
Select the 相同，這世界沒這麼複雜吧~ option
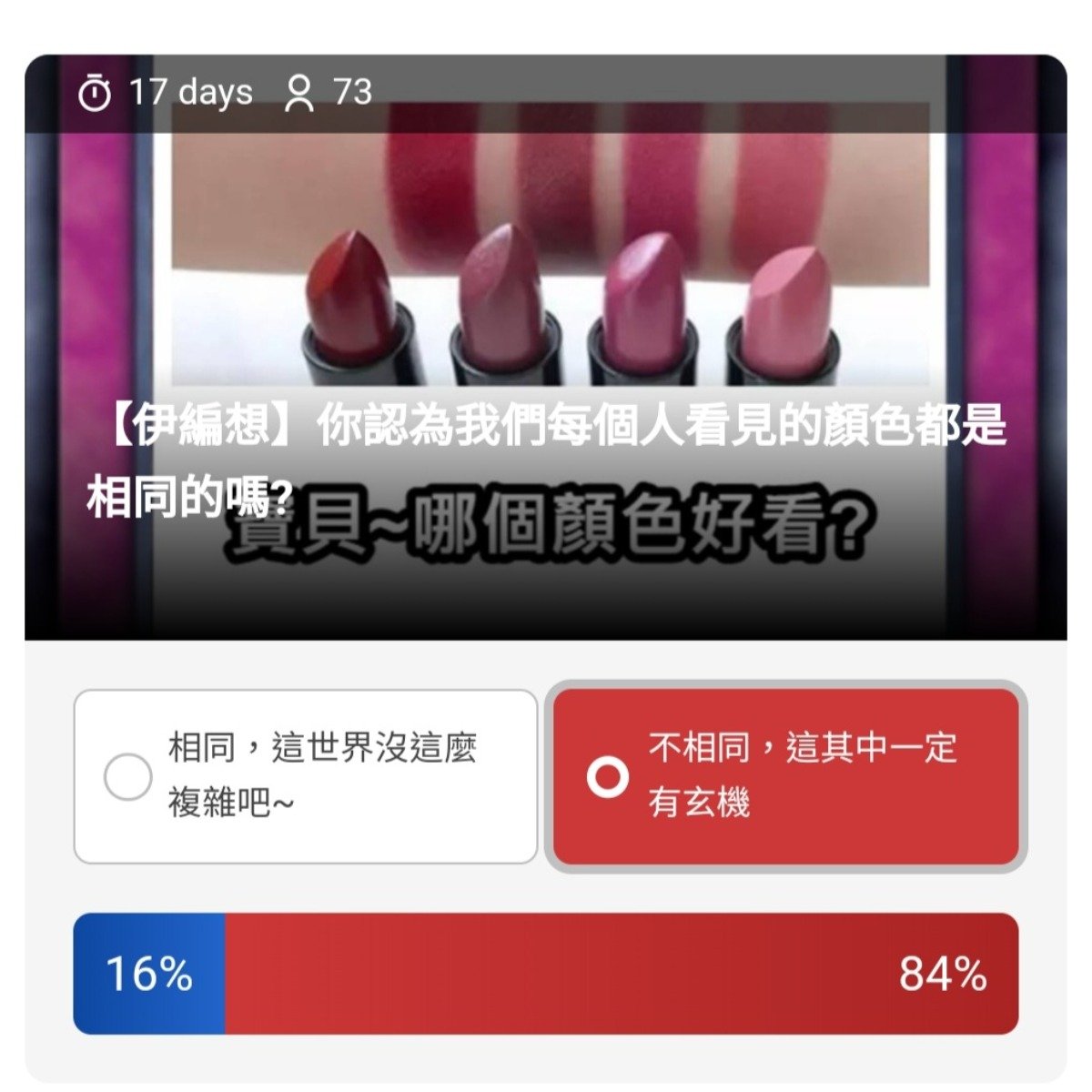click(x=306, y=776)
